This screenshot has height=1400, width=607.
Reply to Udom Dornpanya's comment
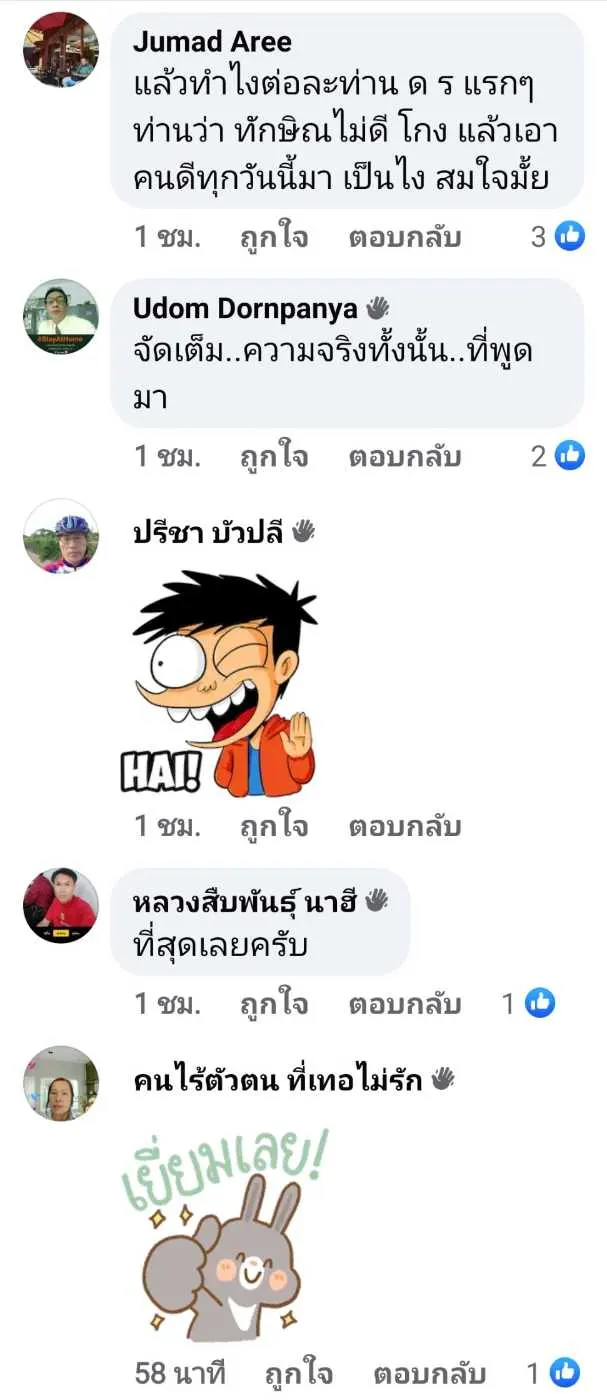404,457
